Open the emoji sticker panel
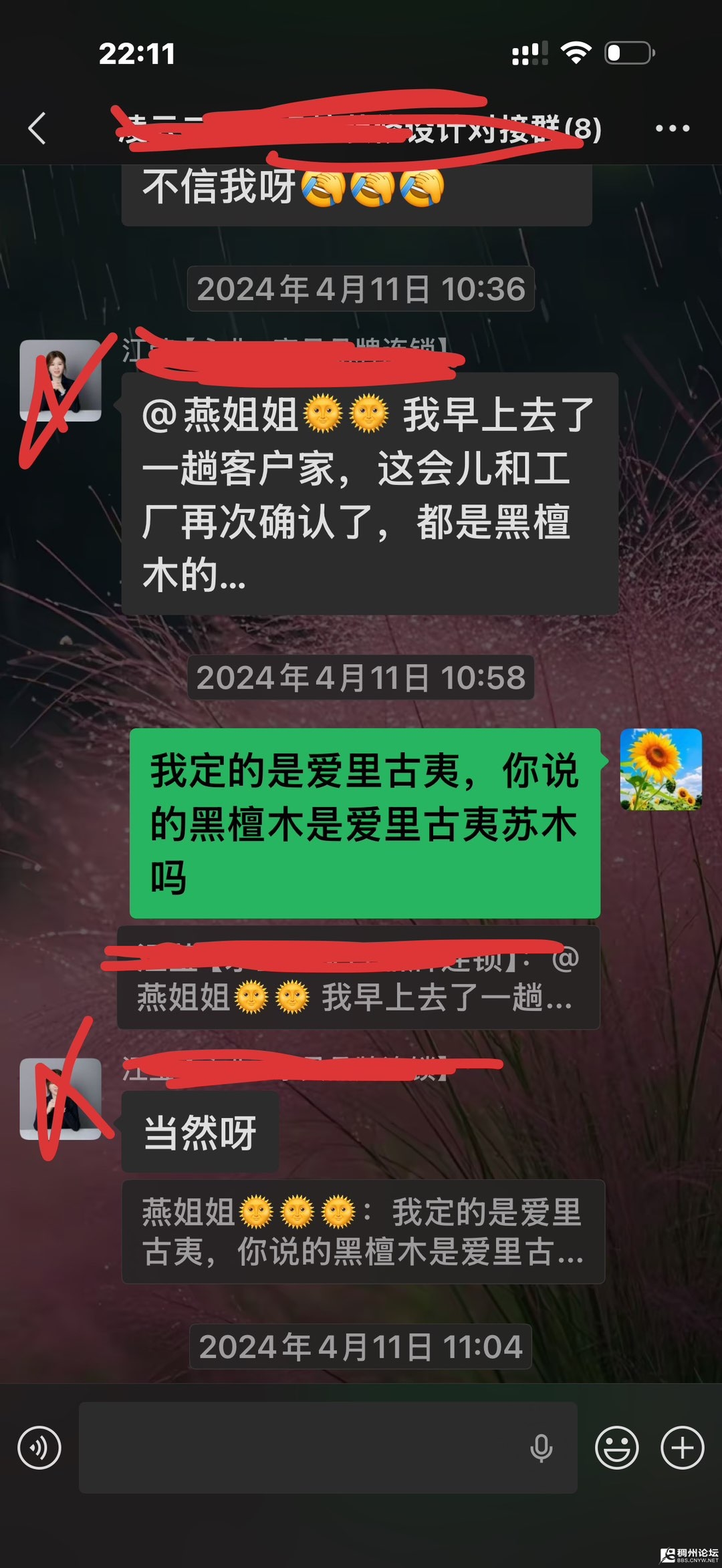 (x=616, y=1448)
